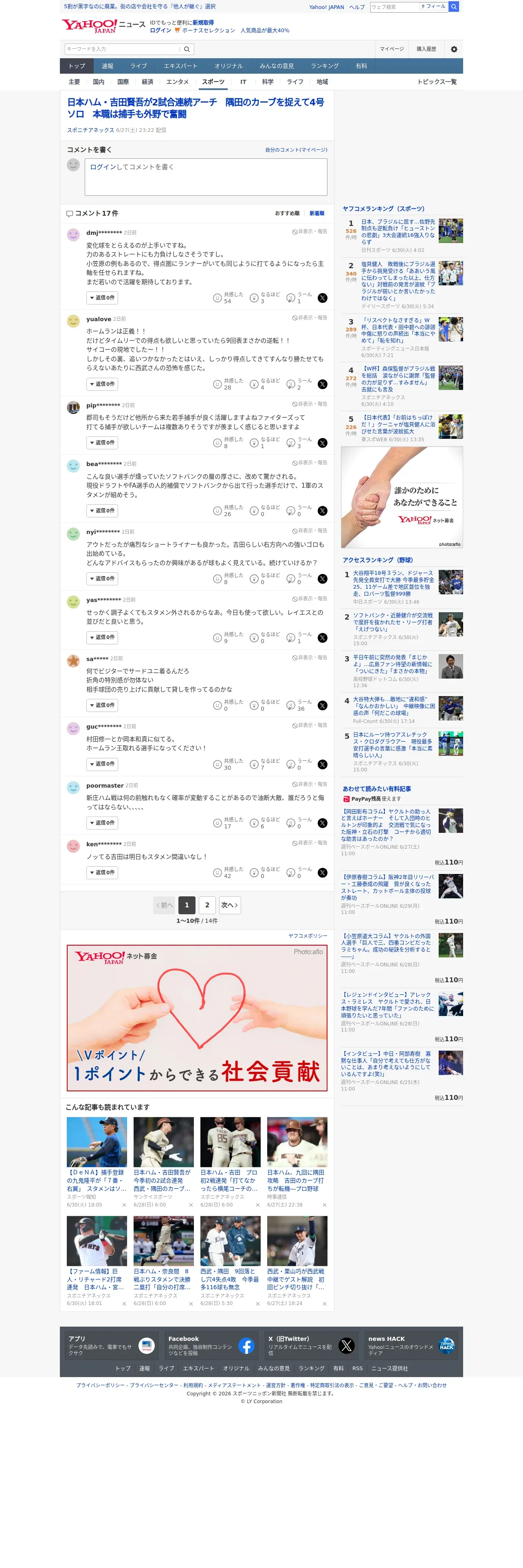Open the プライバシーポリシー footer link
The image size is (523, 1568).
[x=101, y=1385]
